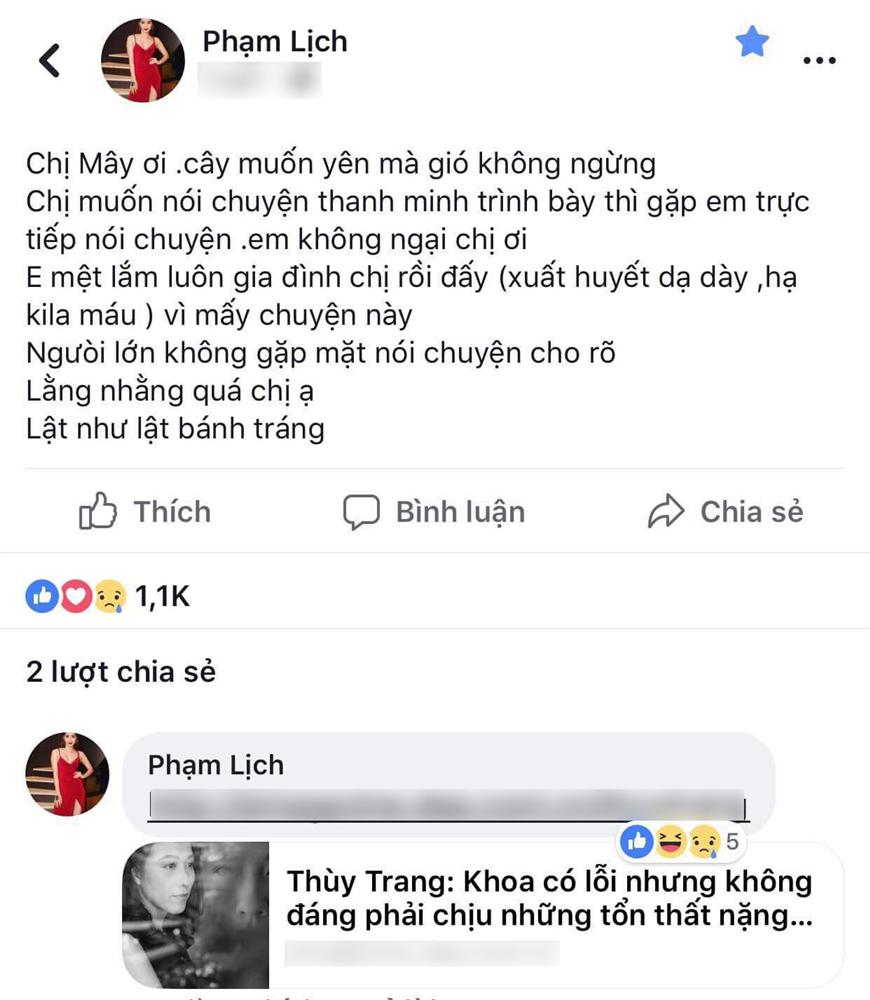This screenshot has width=870, height=1000.
Task: Go back using the arrow
Action: click(49, 60)
